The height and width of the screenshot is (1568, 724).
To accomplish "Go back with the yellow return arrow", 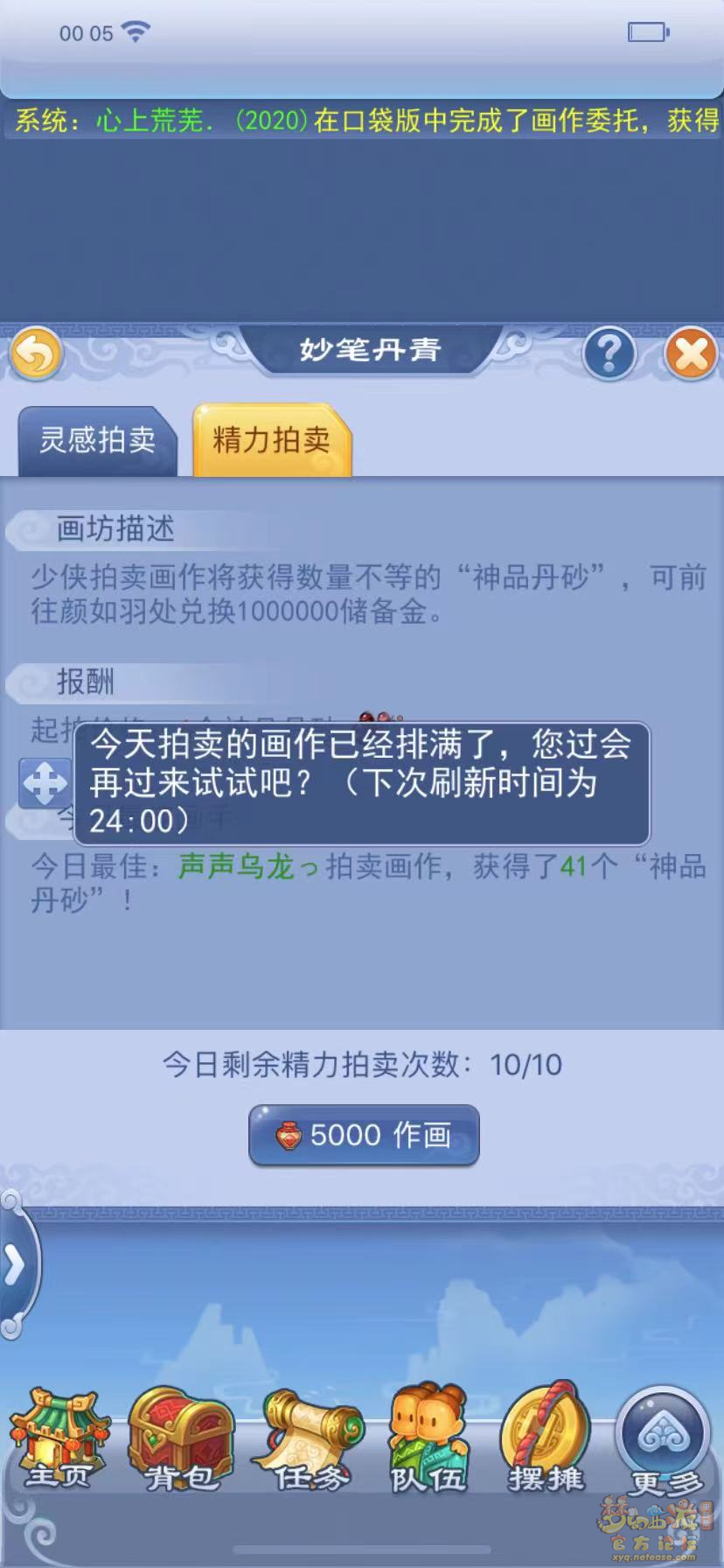I will pos(37,354).
